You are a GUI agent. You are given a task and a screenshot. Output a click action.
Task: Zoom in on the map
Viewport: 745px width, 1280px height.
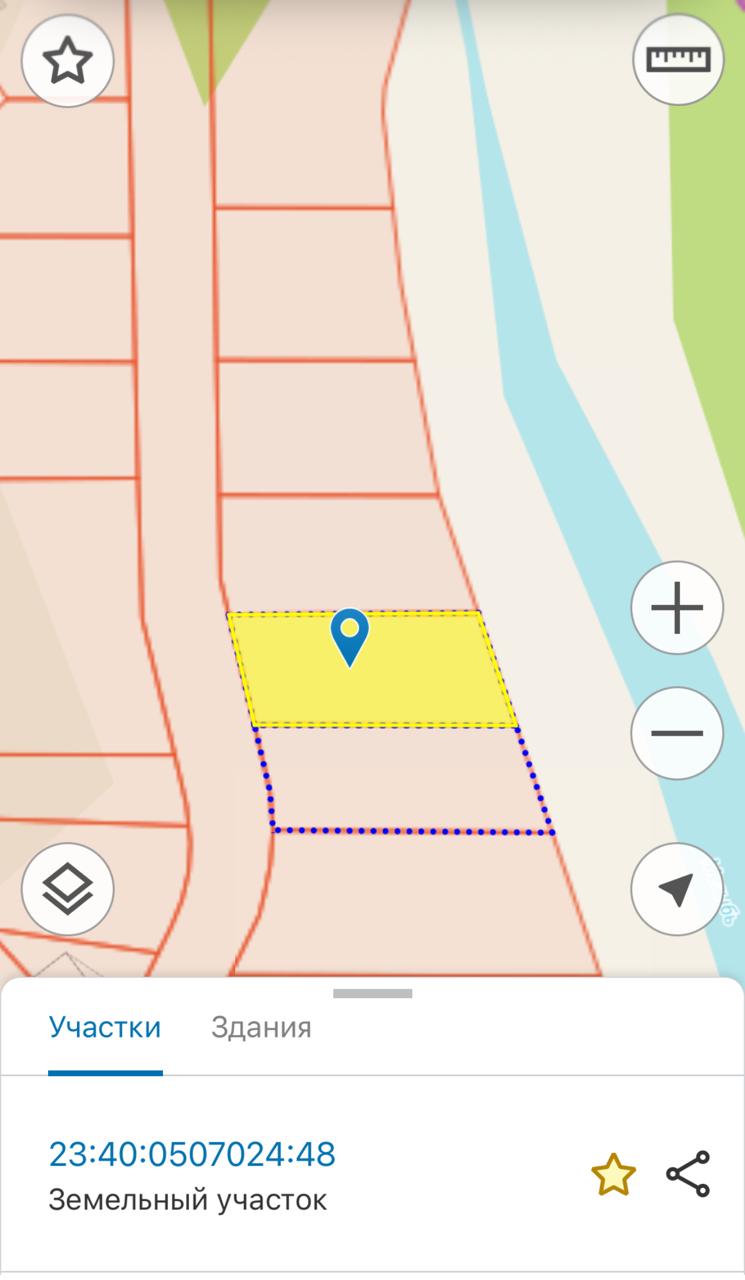pyautogui.click(x=677, y=608)
